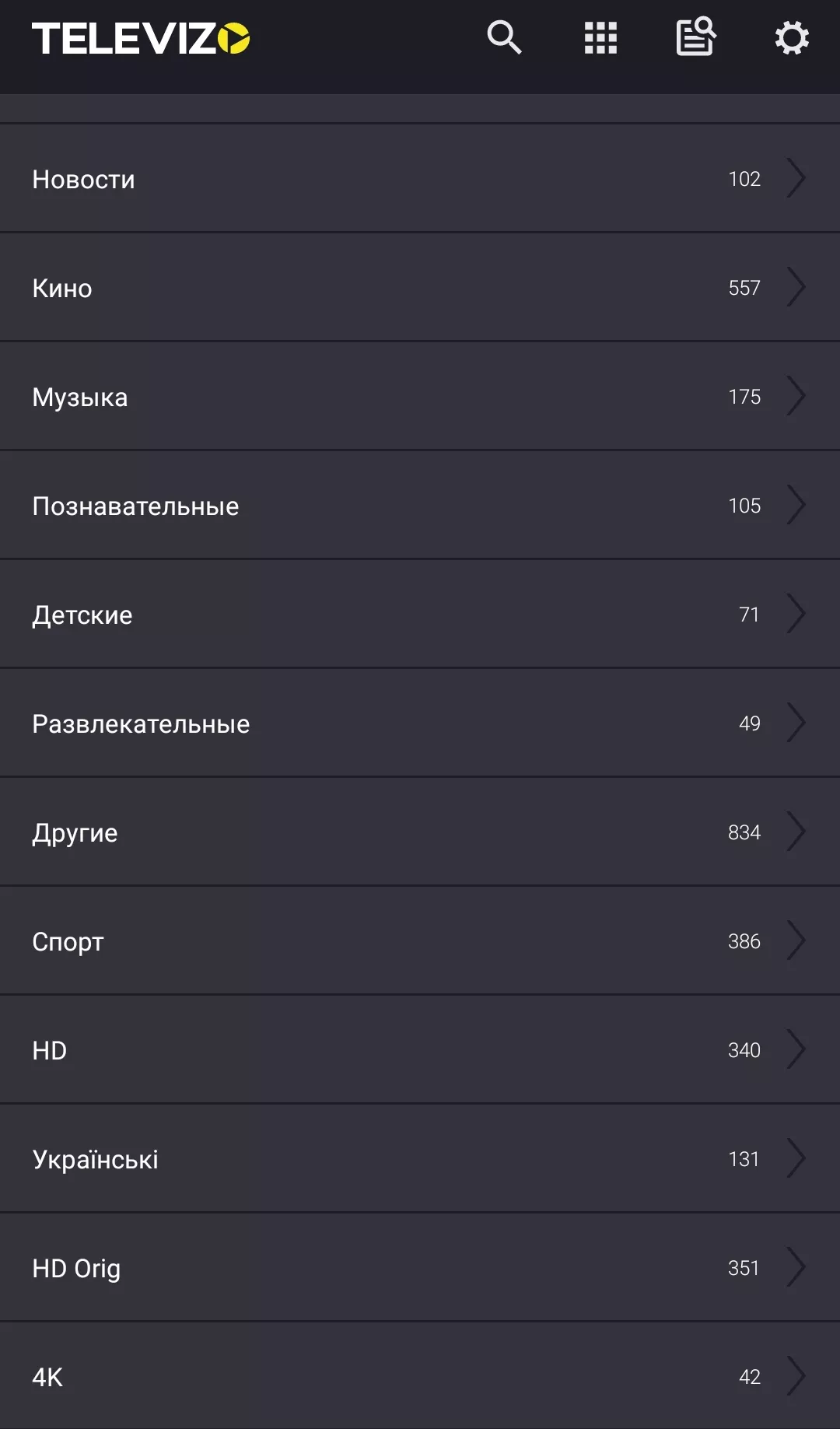The height and width of the screenshot is (1429, 840).
Task: Open the program guide search icon
Action: (x=696, y=37)
